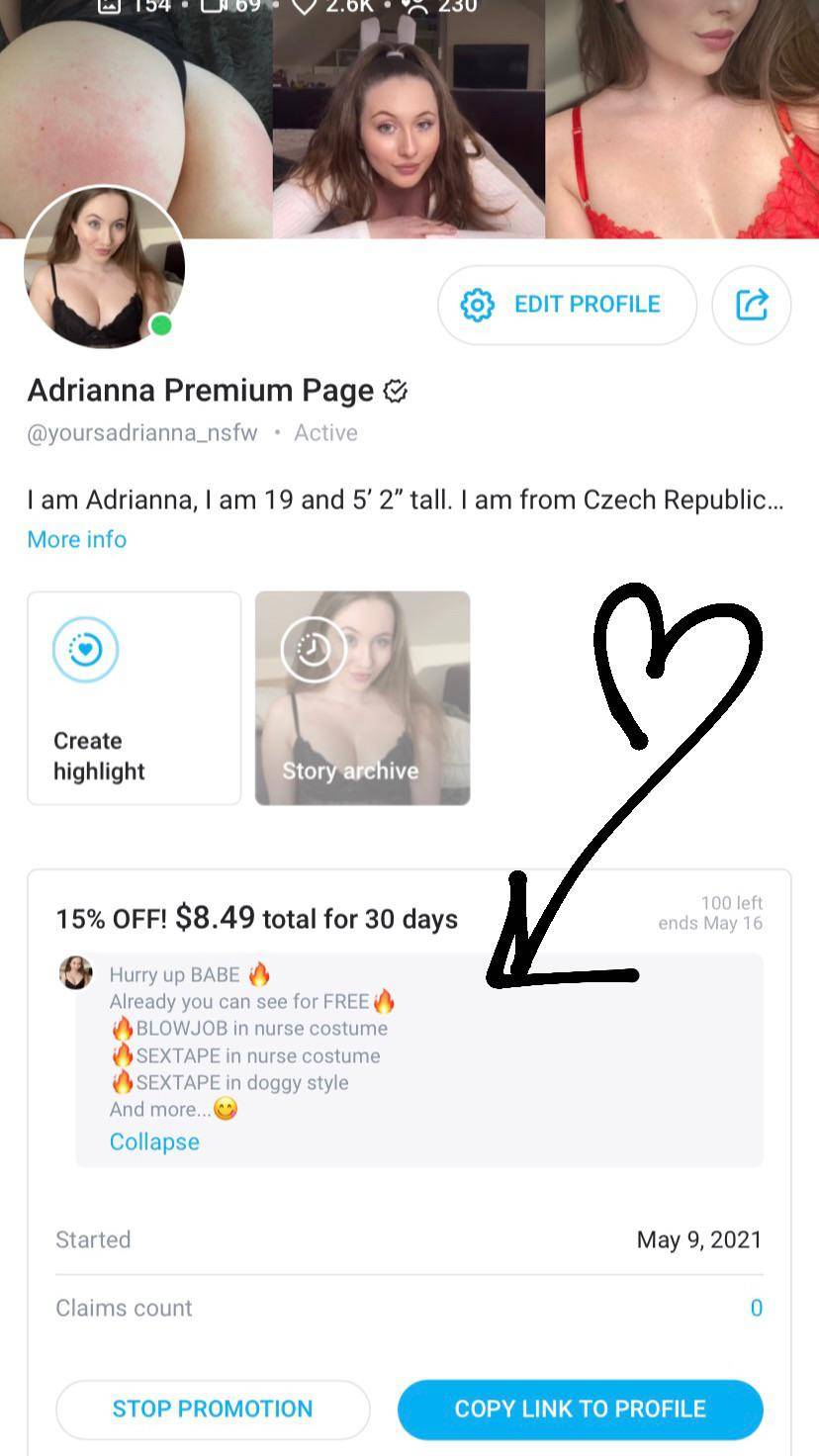The height and width of the screenshot is (1456, 819).
Task: Expand the bio with More info
Action: coord(76,539)
